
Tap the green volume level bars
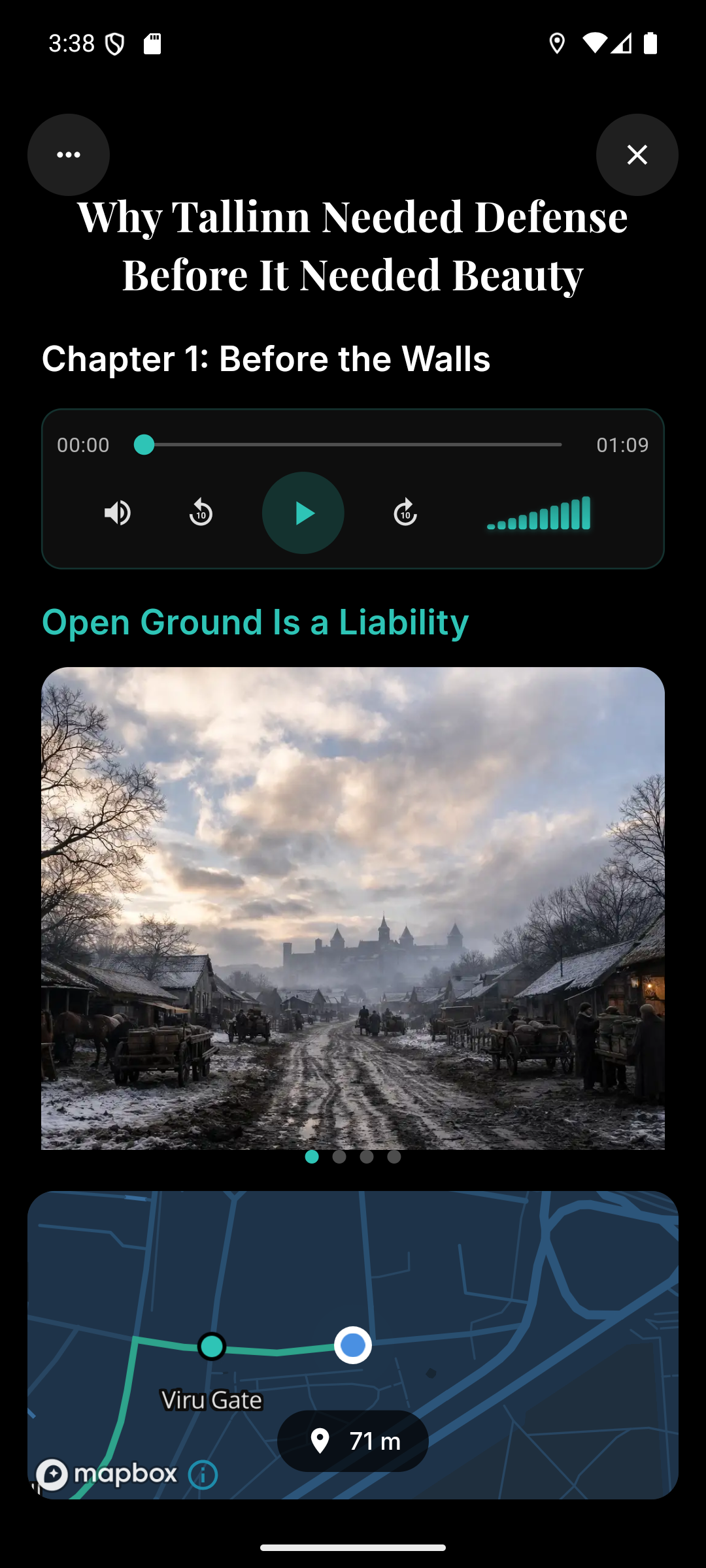[539, 514]
